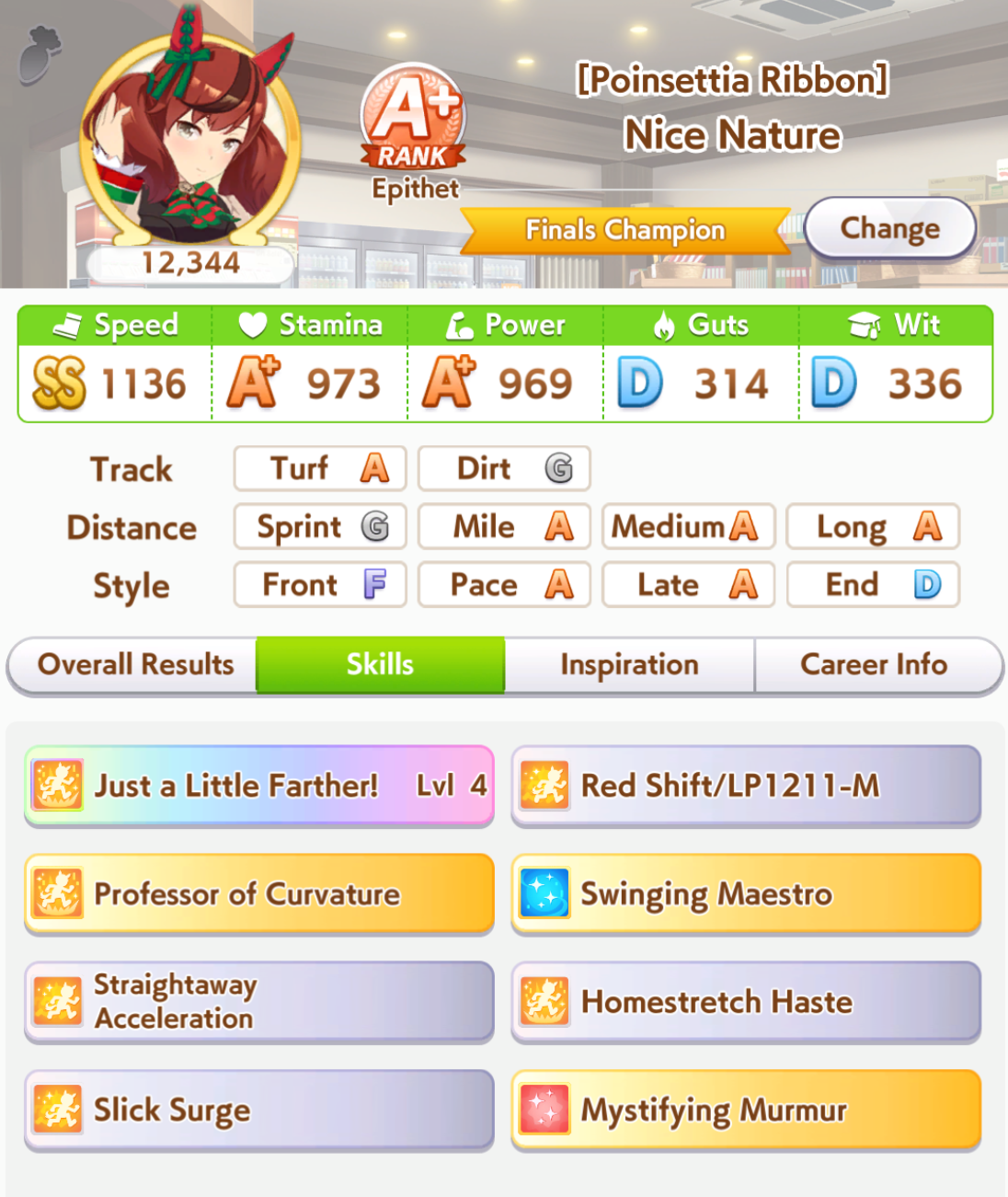This screenshot has width=1008, height=1197.
Task: Select the Skills tab
Action: 380,664
